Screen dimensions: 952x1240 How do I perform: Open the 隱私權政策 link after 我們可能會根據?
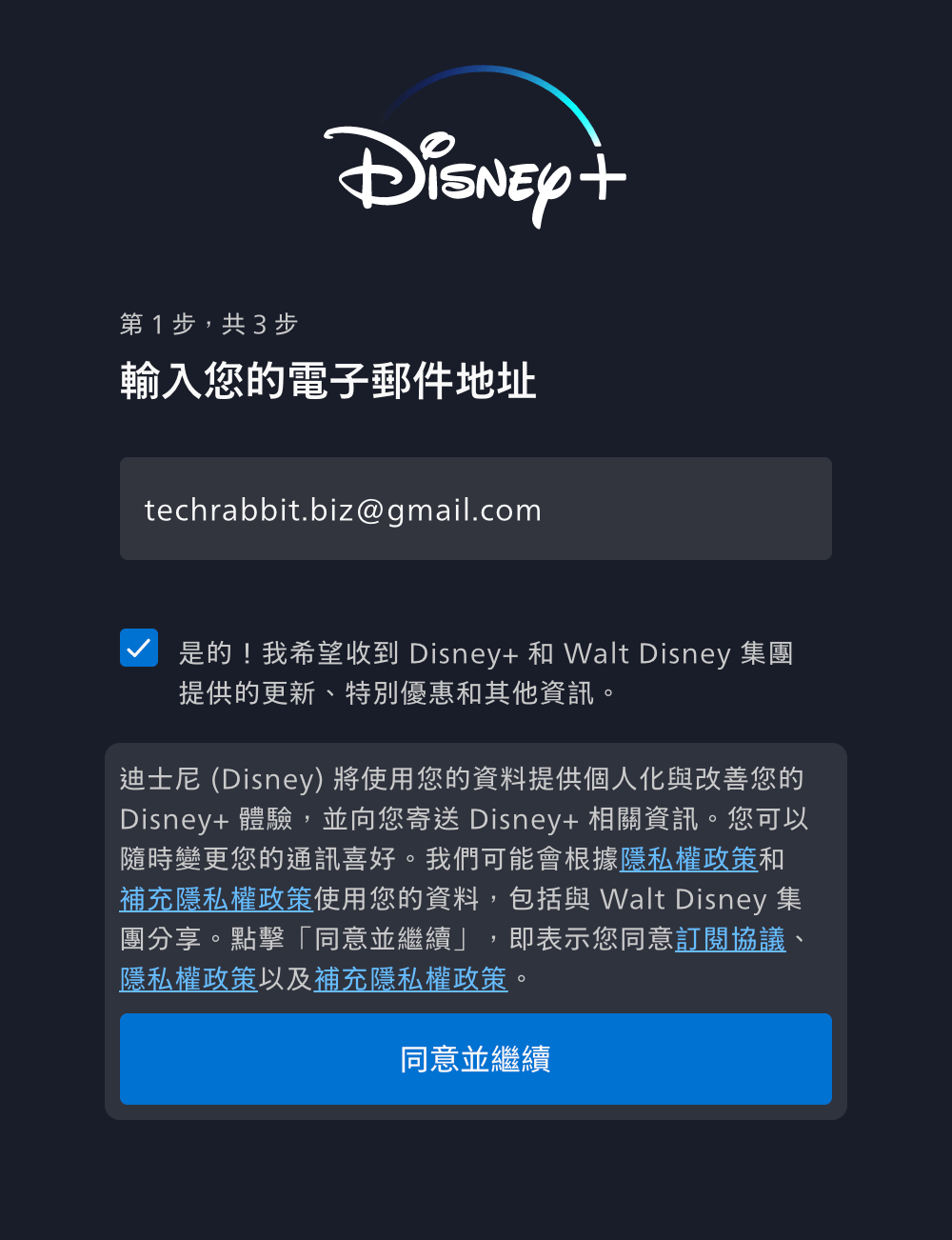tap(688, 859)
